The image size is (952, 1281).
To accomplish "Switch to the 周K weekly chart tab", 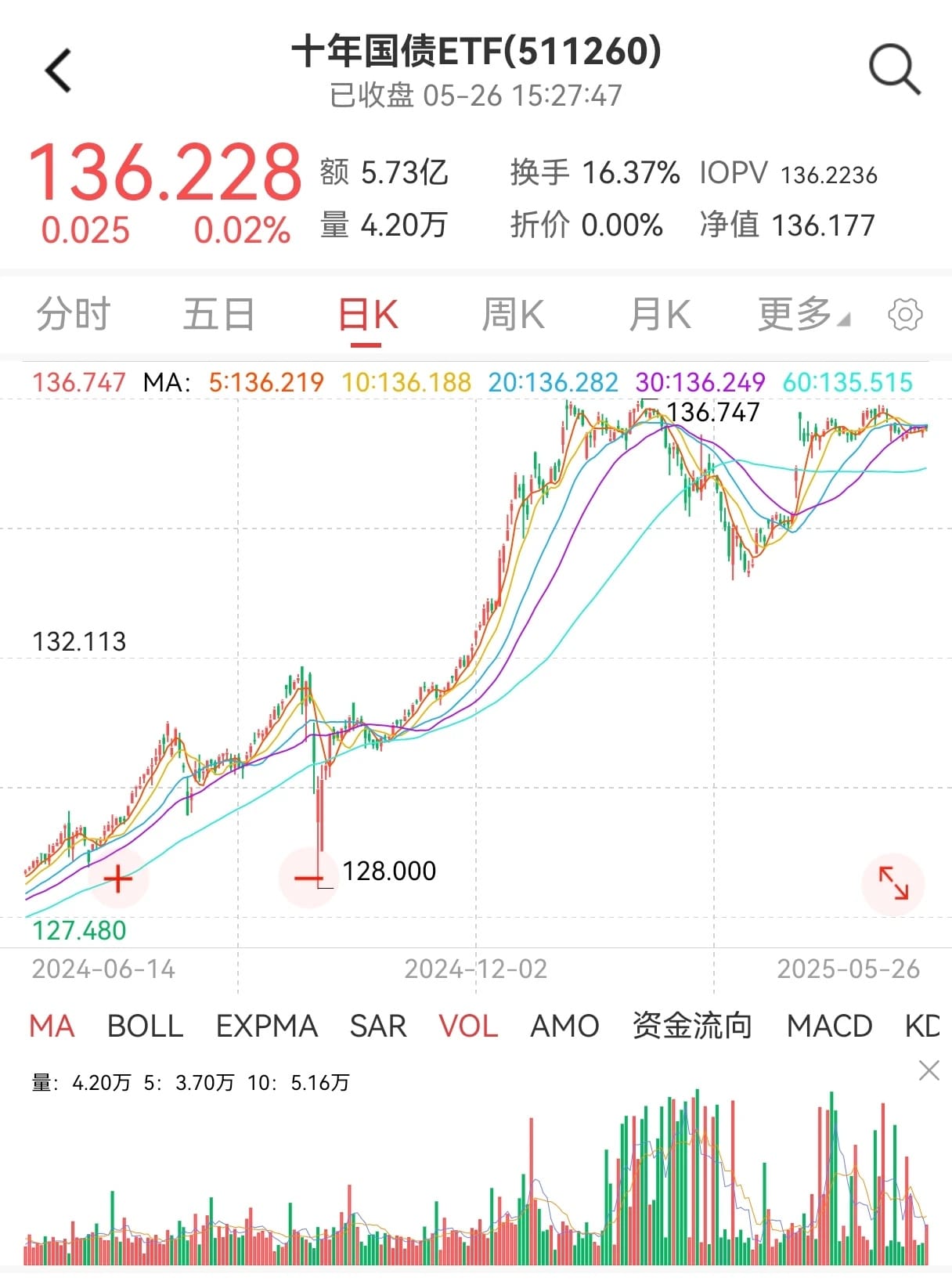I will [x=513, y=313].
